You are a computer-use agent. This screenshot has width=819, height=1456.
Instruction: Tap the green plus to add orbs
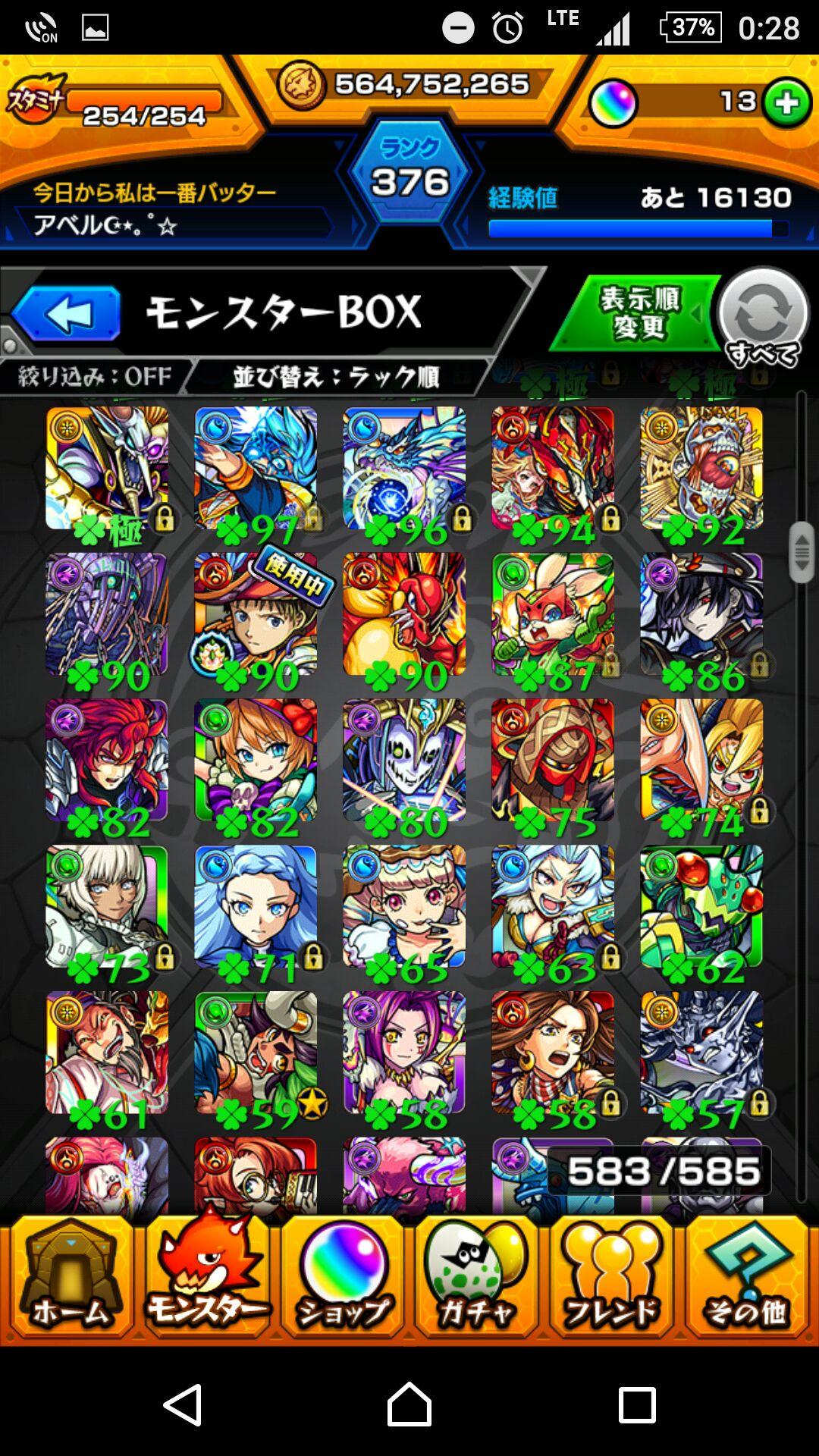[786, 102]
